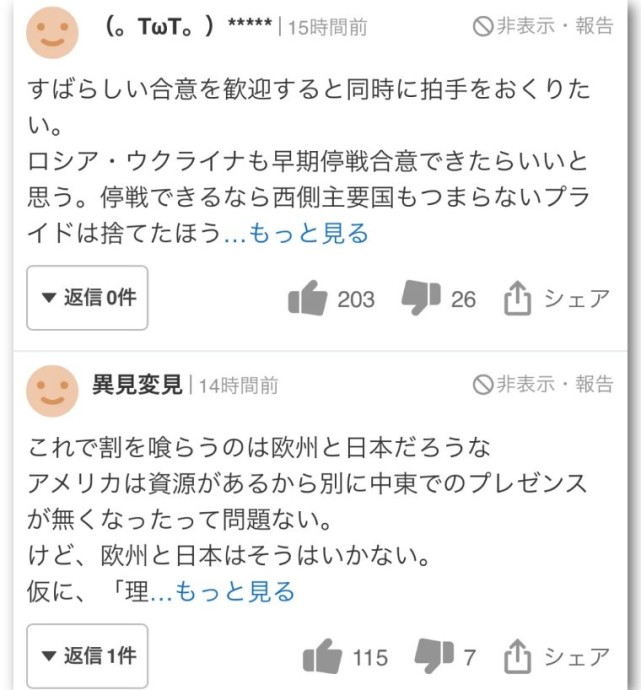The height and width of the screenshot is (690, 641).
Task: Report the 異見変見 comment via 非表示・報告
Action: click(x=543, y=385)
